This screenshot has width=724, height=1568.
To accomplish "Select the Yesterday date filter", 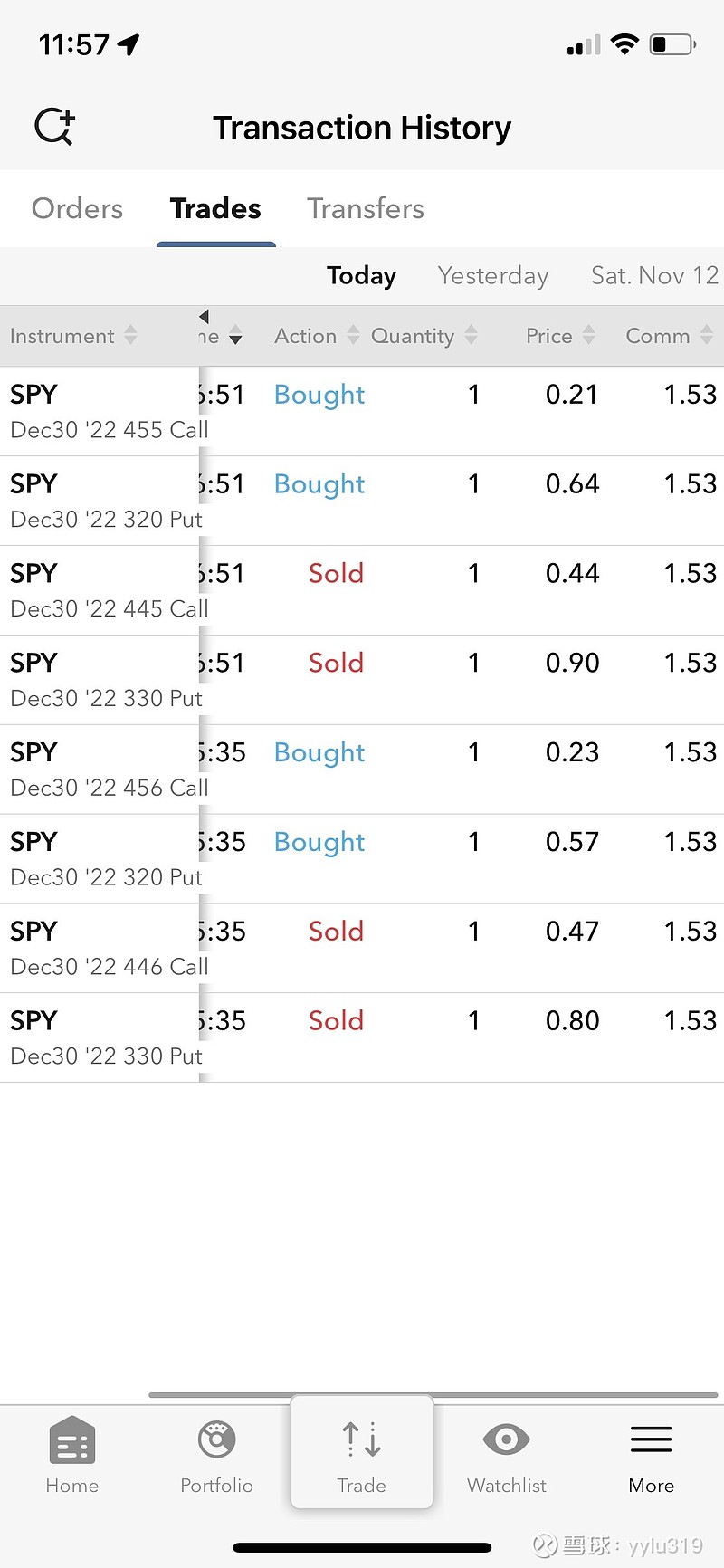I will coord(492,275).
